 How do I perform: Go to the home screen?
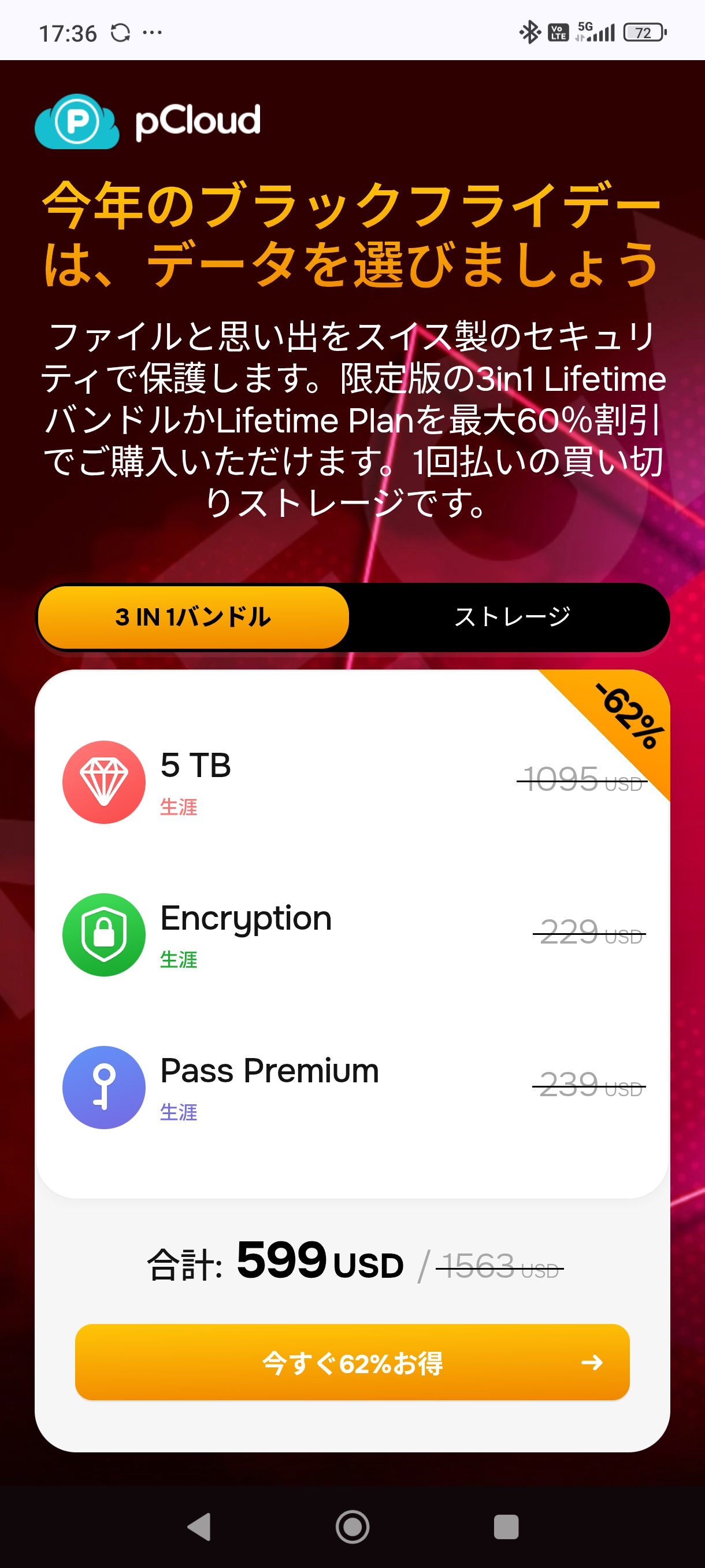(x=352, y=1526)
